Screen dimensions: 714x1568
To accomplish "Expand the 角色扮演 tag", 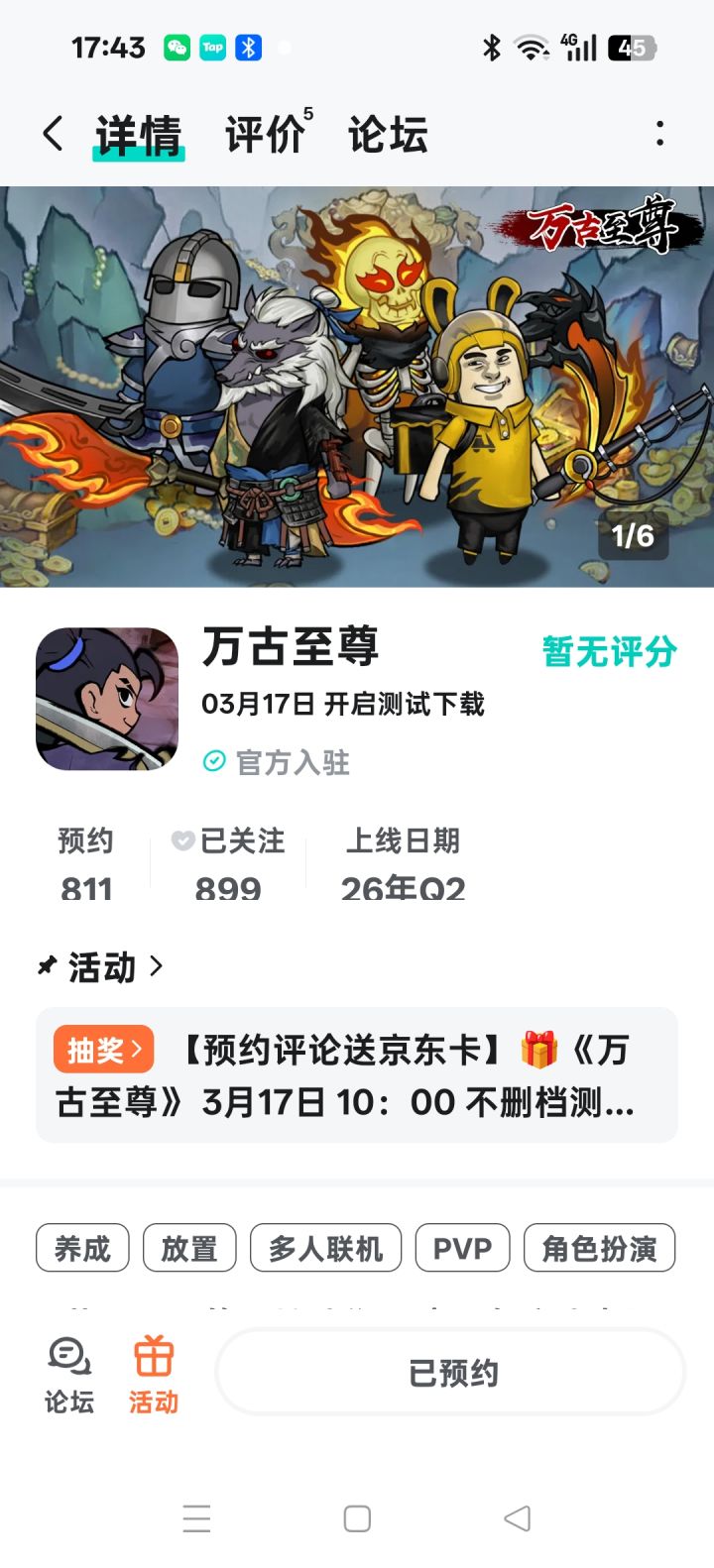I will (x=598, y=1248).
